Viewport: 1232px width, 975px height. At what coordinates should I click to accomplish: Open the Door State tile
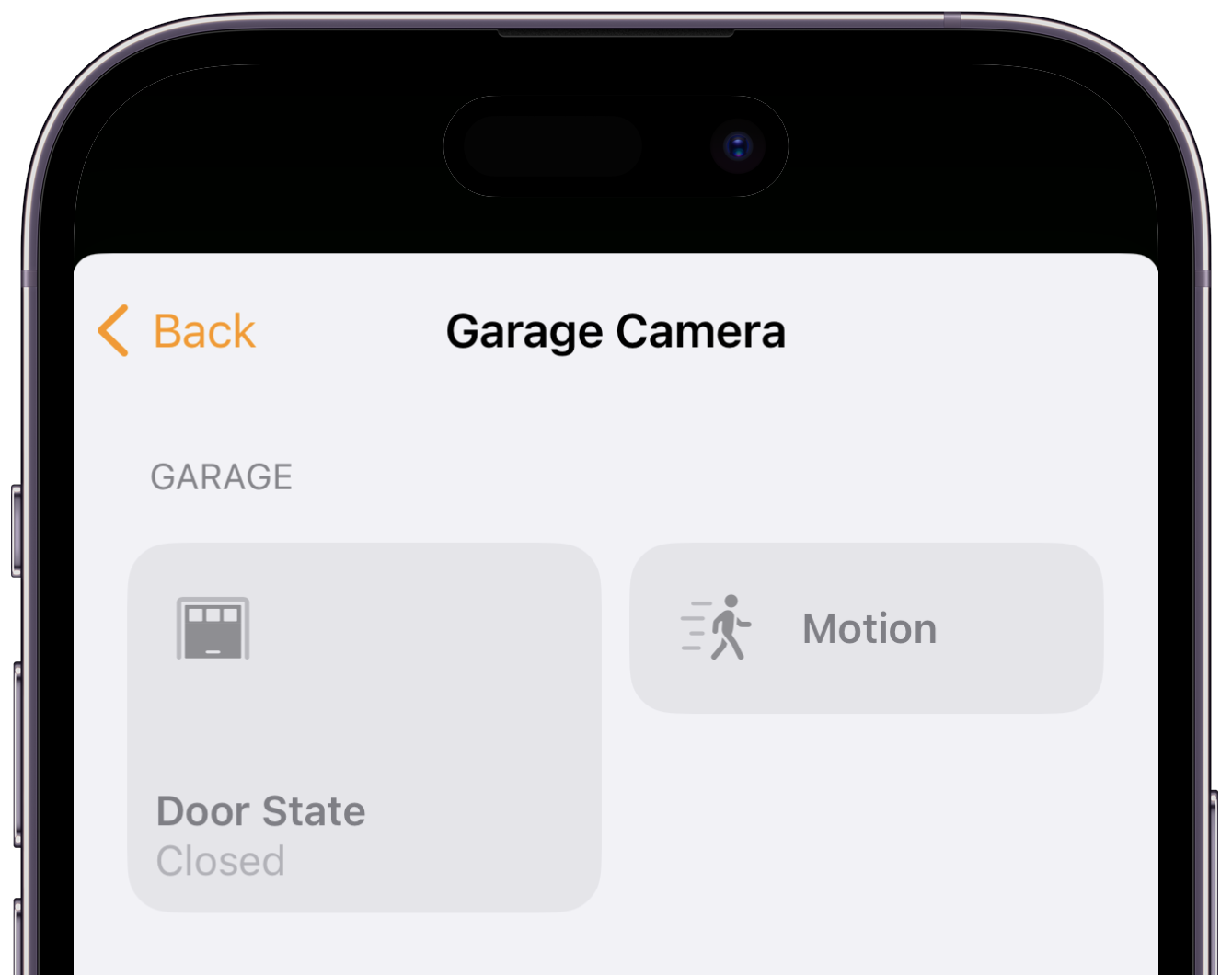click(363, 727)
